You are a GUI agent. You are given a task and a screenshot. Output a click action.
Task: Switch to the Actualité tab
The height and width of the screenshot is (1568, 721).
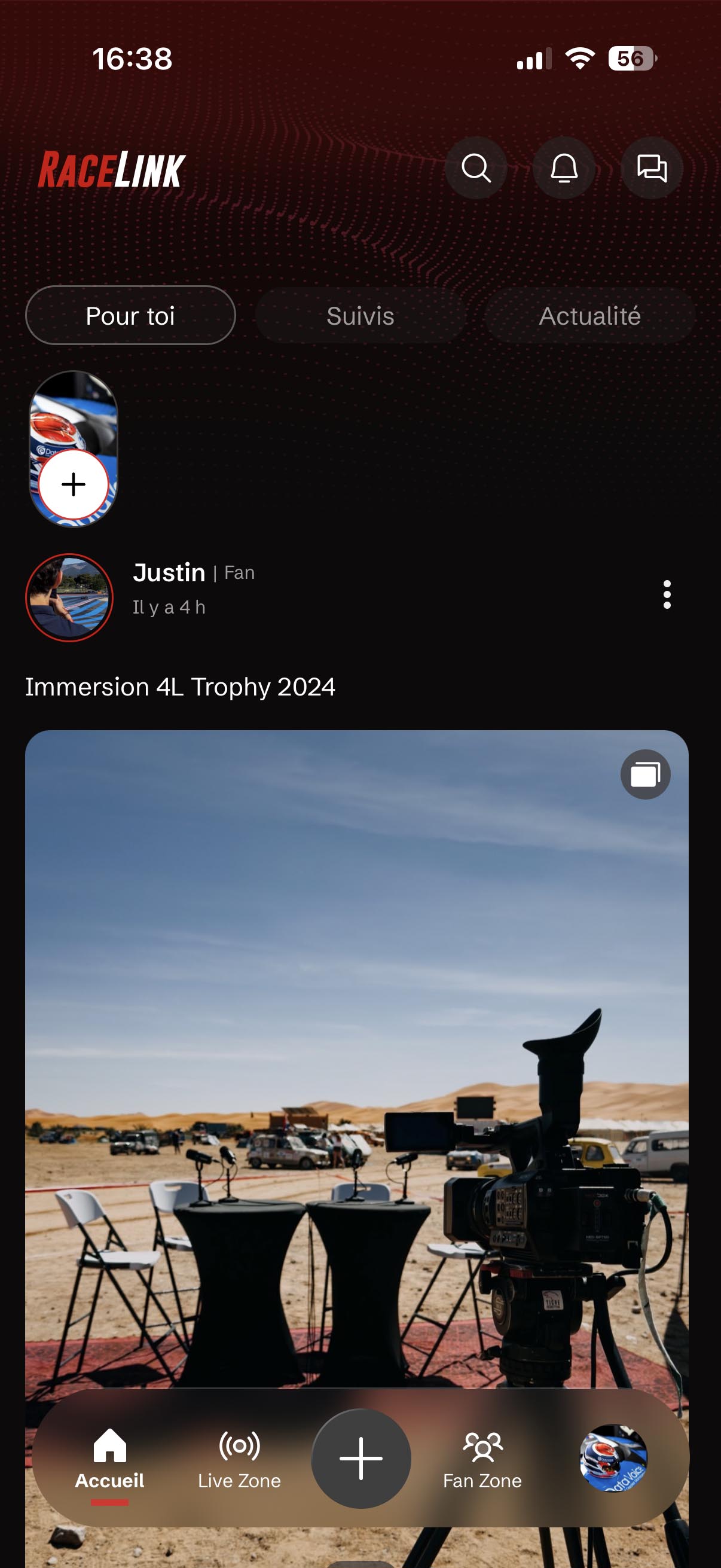pyautogui.click(x=589, y=315)
